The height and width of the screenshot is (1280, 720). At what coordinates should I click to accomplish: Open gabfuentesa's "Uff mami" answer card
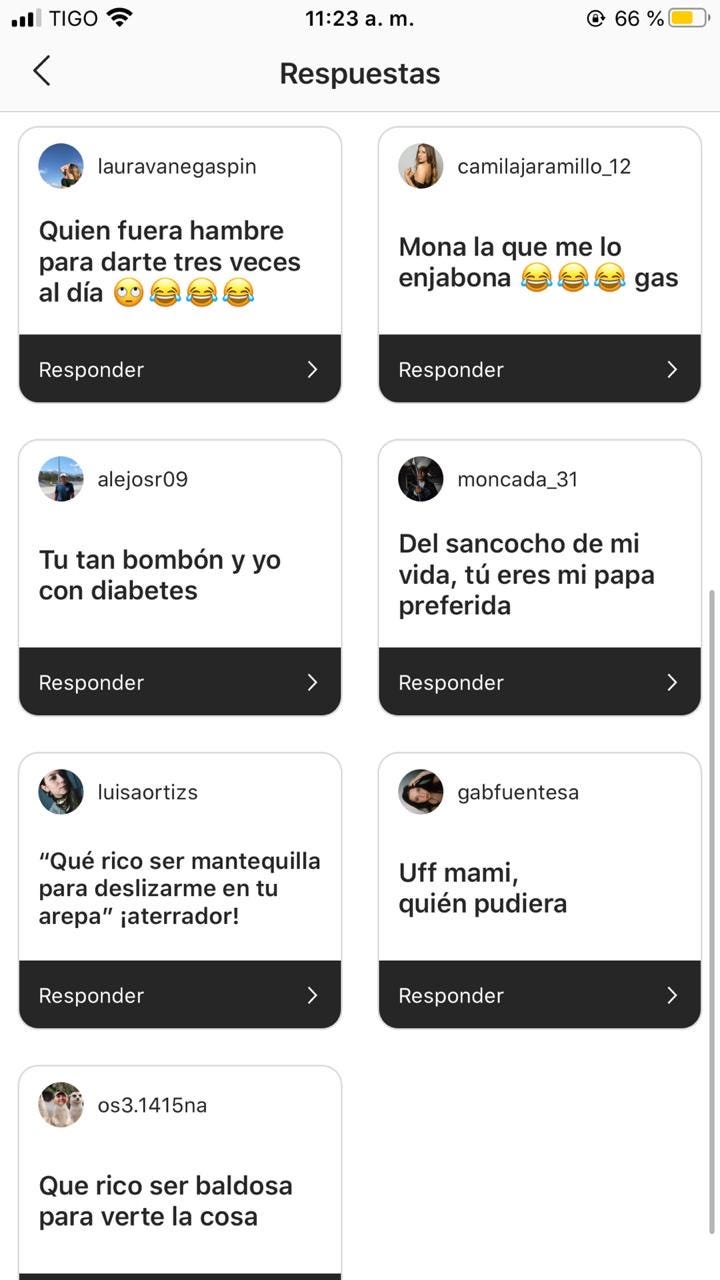(483, 888)
